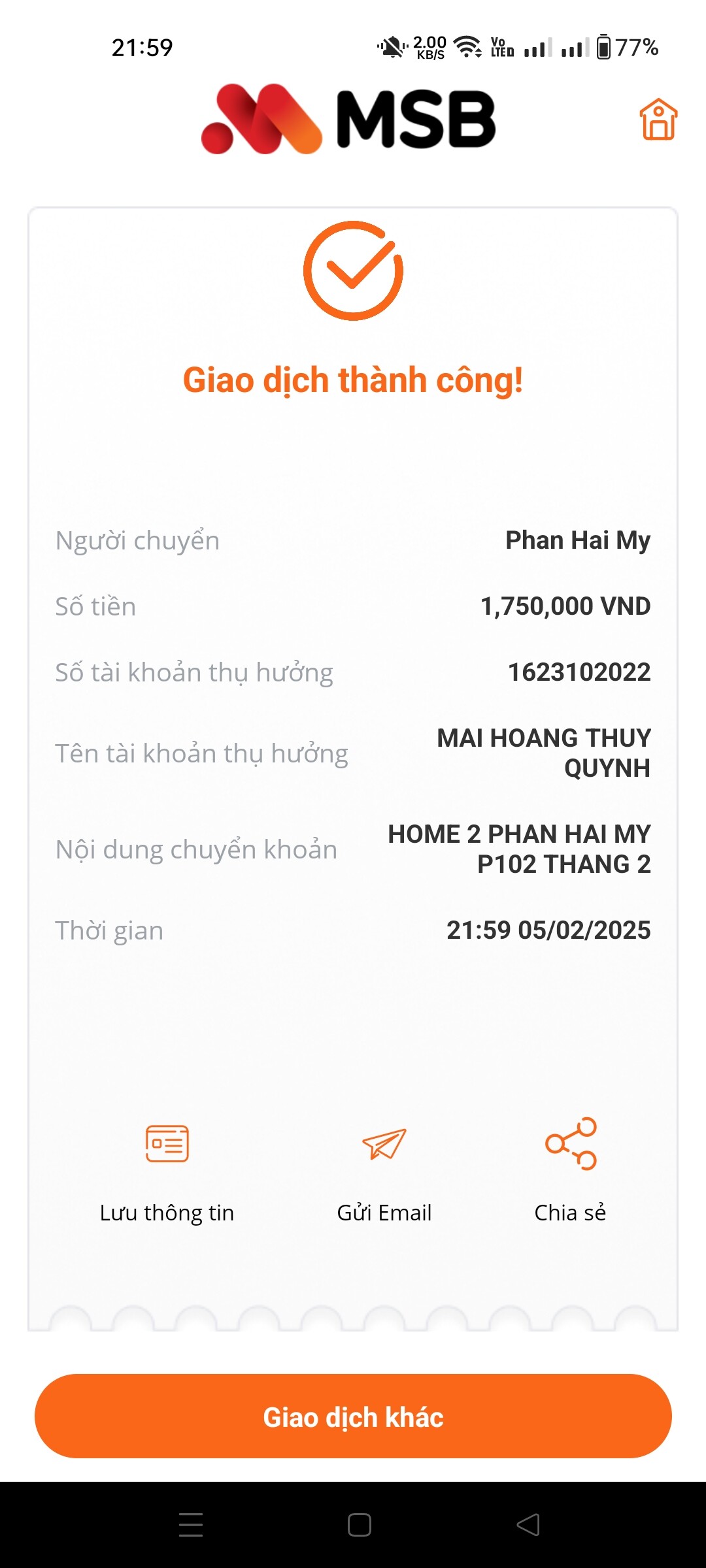Share the receipt using Chia sẻ

pos(571,1169)
